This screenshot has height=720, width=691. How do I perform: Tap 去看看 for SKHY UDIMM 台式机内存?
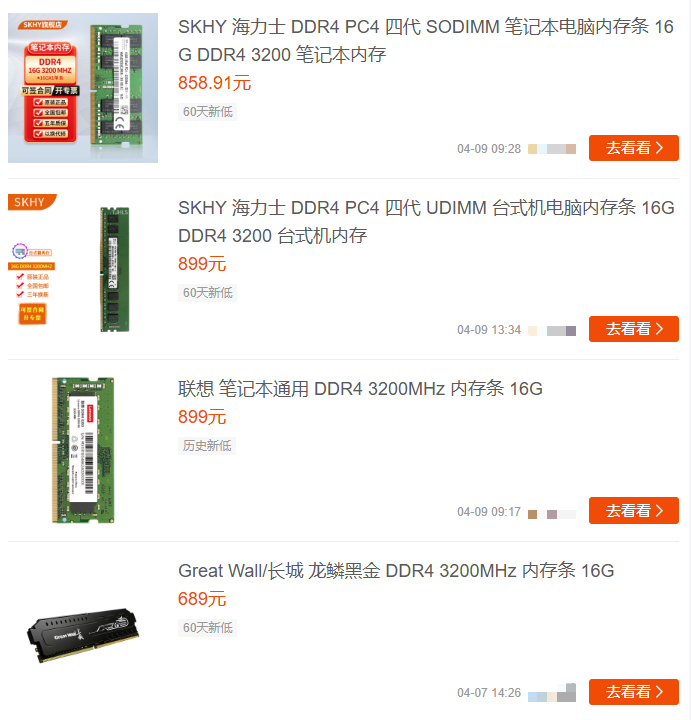click(633, 329)
